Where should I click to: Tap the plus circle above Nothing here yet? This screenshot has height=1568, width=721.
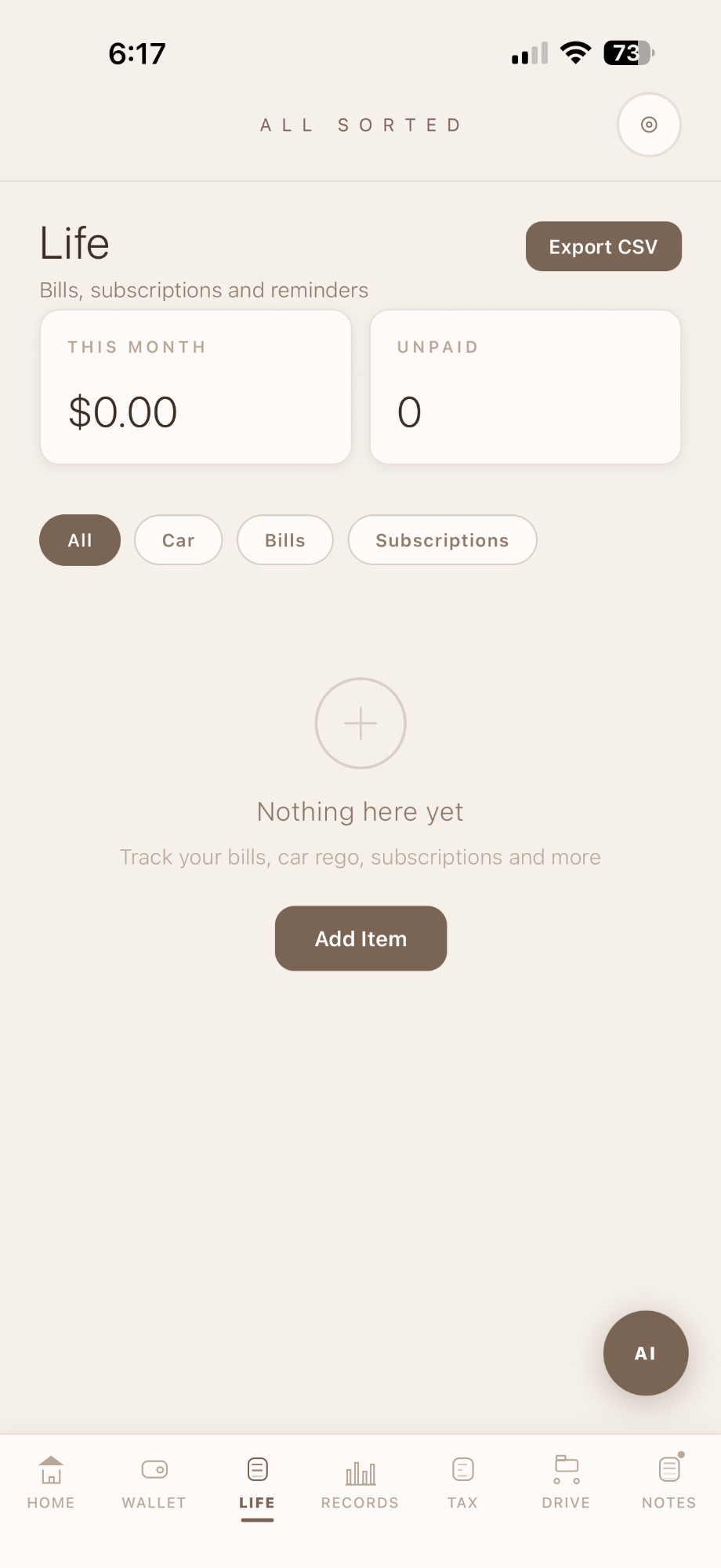[360, 723]
